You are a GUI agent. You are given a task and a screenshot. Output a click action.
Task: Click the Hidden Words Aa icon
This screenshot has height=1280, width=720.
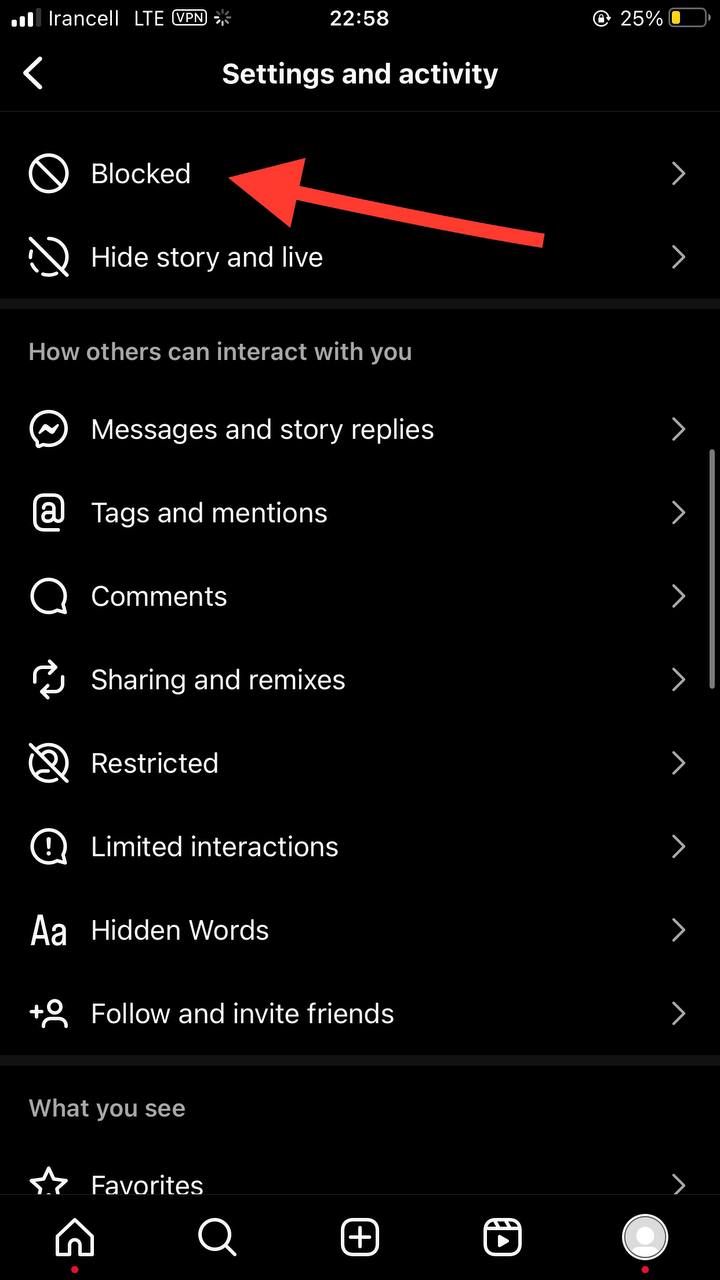click(x=47, y=930)
